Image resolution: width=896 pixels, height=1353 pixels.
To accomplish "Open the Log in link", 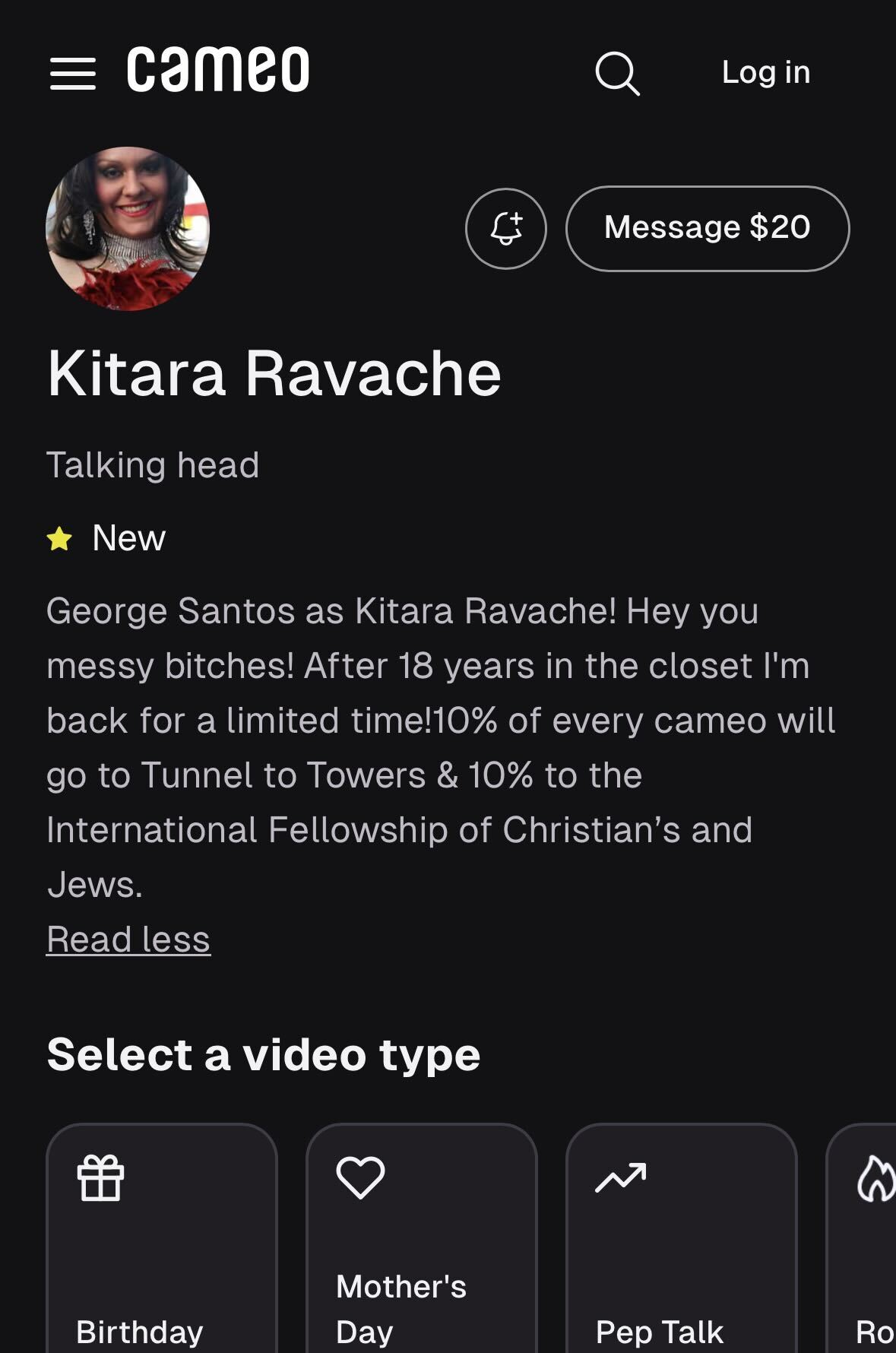I will [765, 72].
